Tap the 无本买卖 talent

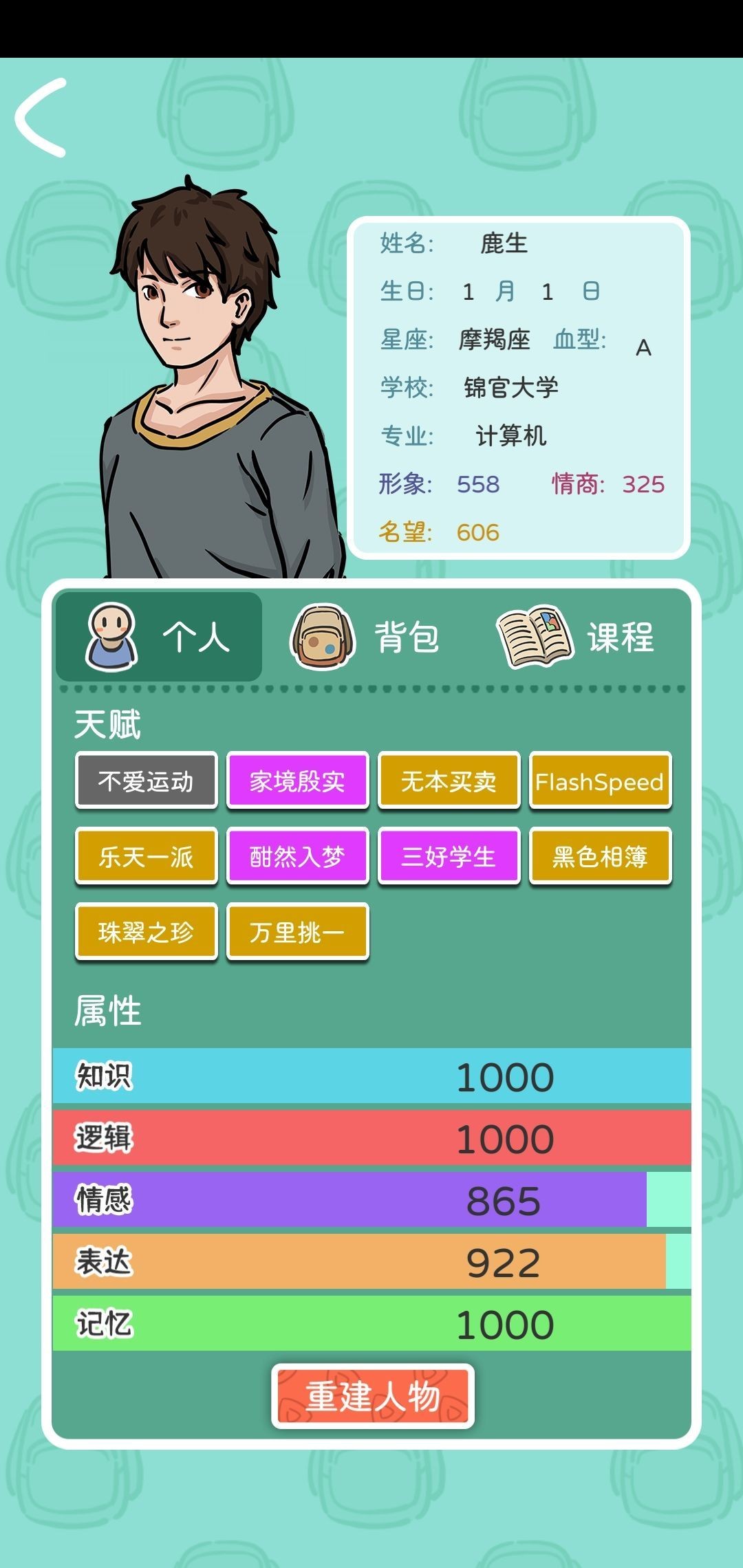click(449, 781)
